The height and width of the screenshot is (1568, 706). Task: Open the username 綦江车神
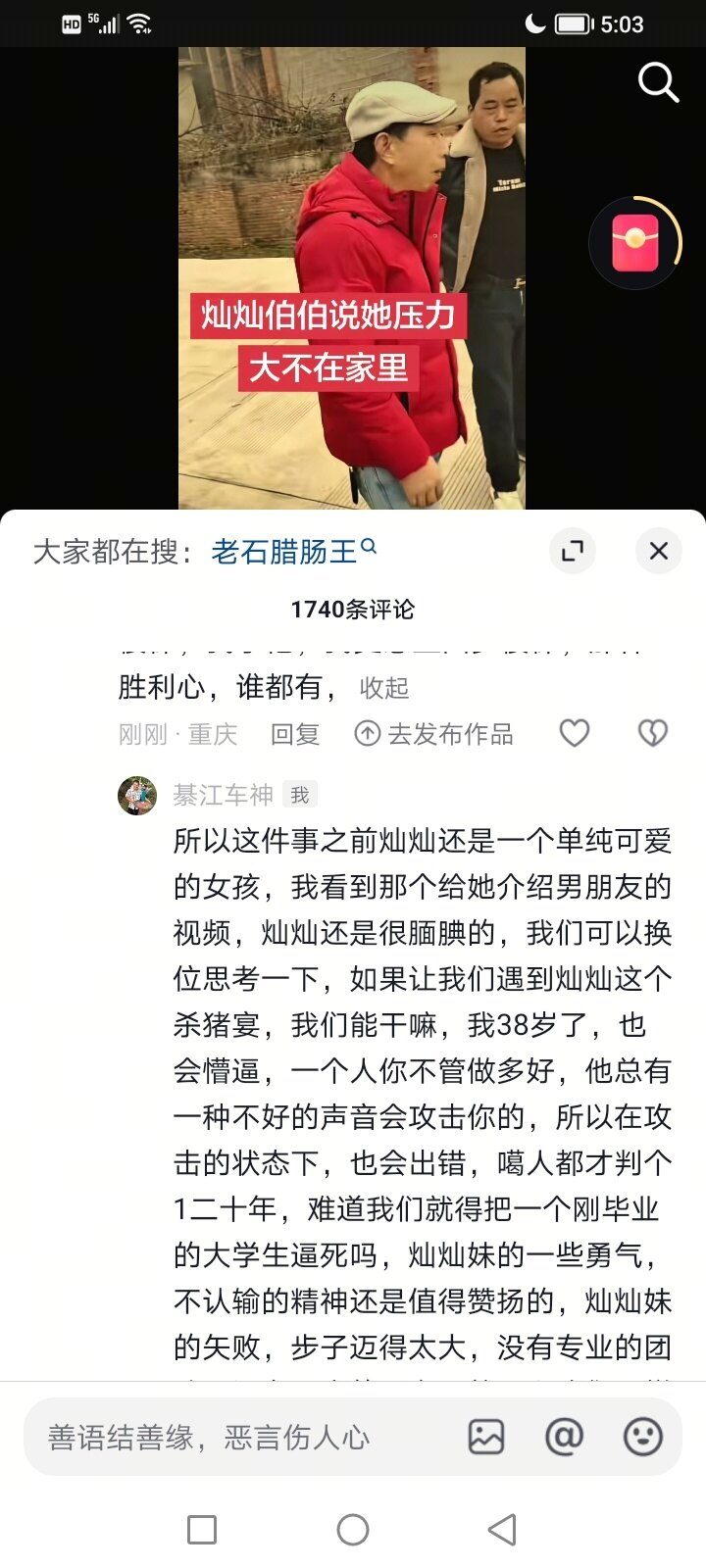tap(223, 795)
